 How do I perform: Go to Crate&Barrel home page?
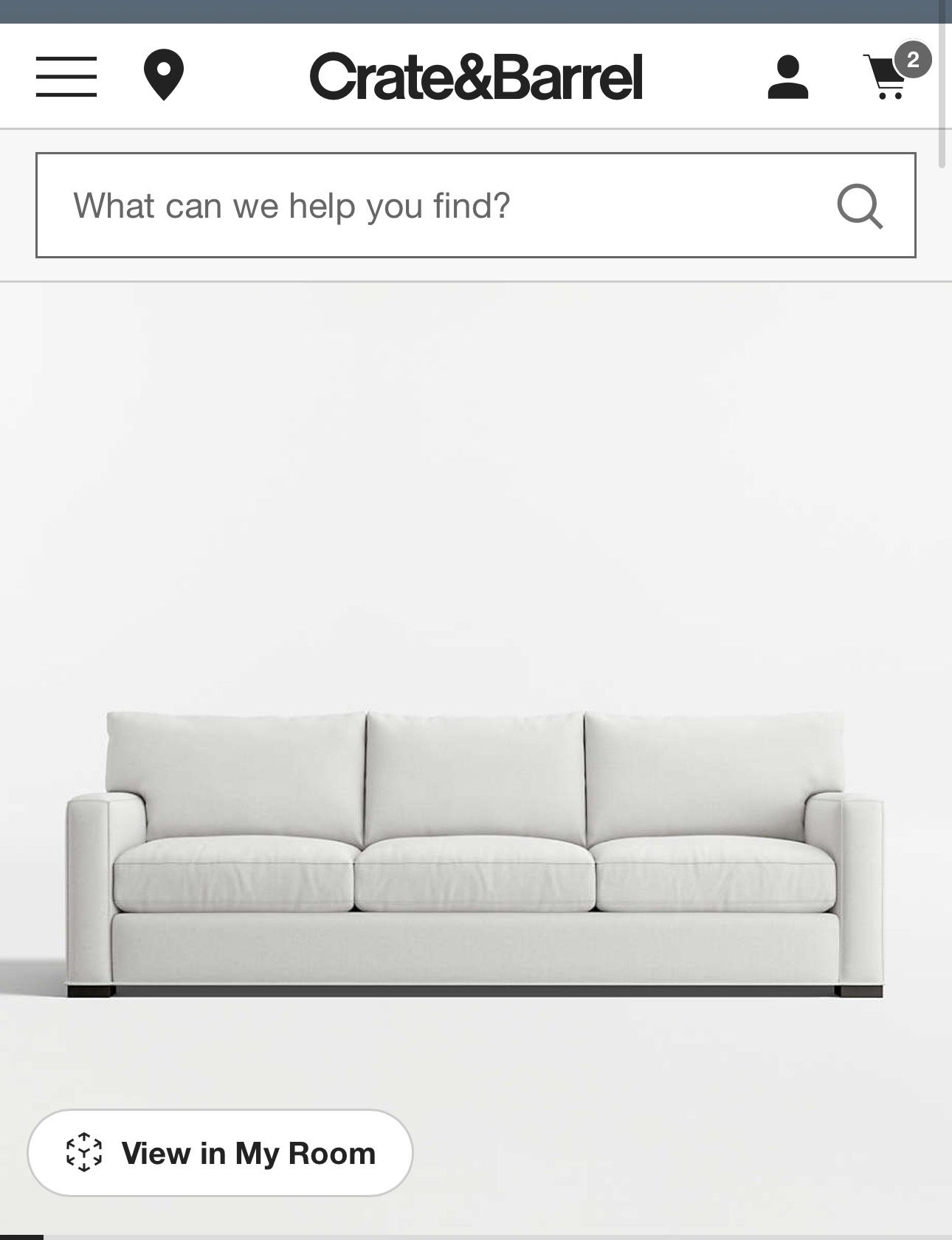pos(476,77)
